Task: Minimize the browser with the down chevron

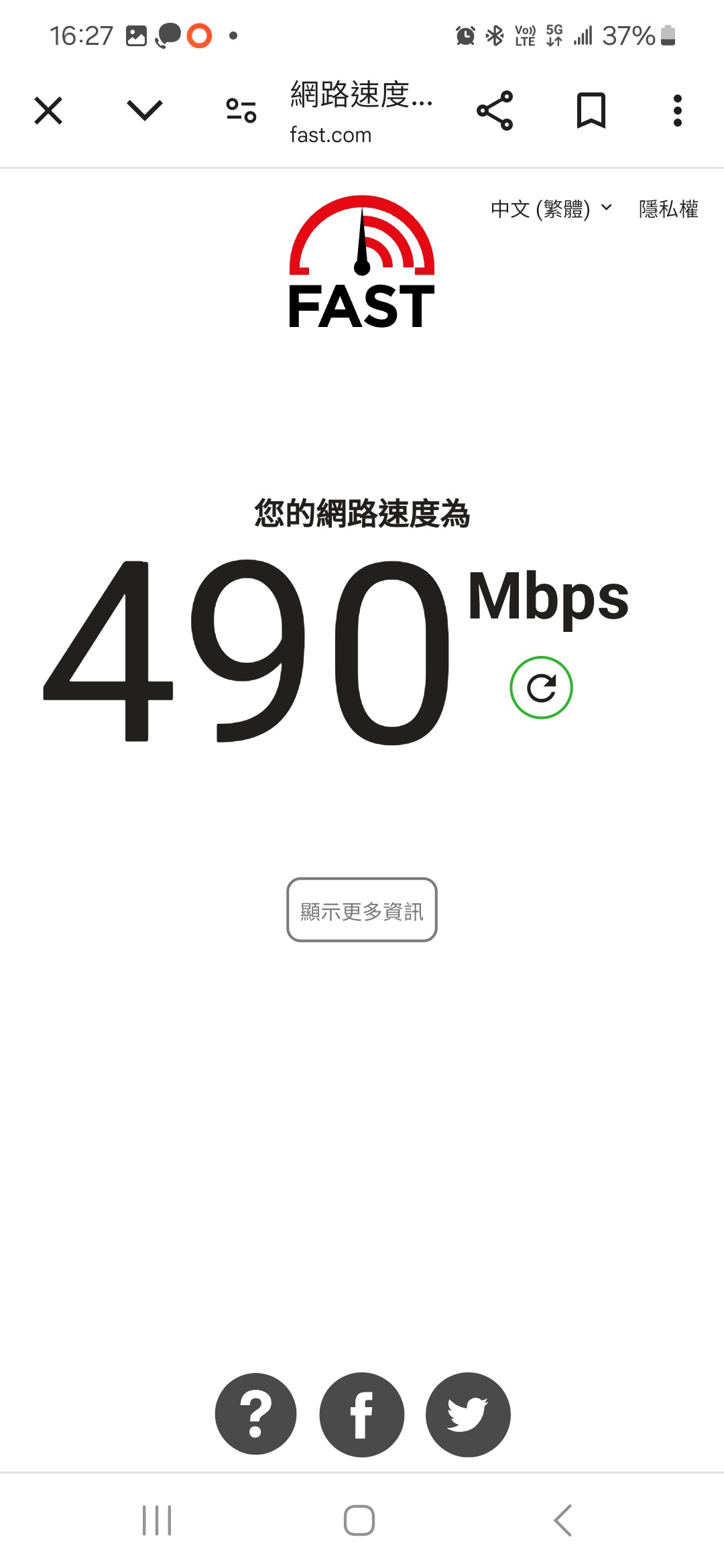Action: (145, 111)
